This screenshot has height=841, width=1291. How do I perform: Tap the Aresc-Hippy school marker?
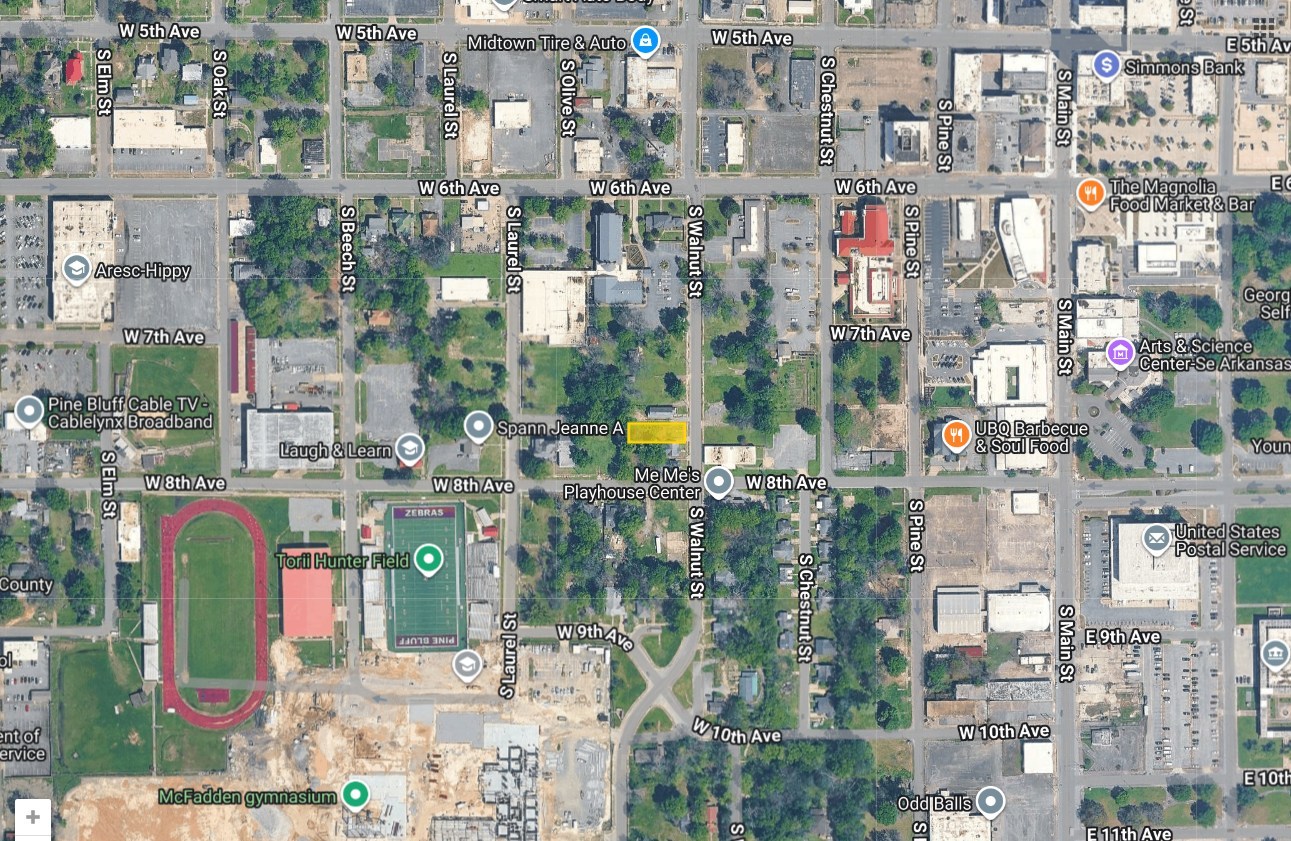click(x=76, y=269)
